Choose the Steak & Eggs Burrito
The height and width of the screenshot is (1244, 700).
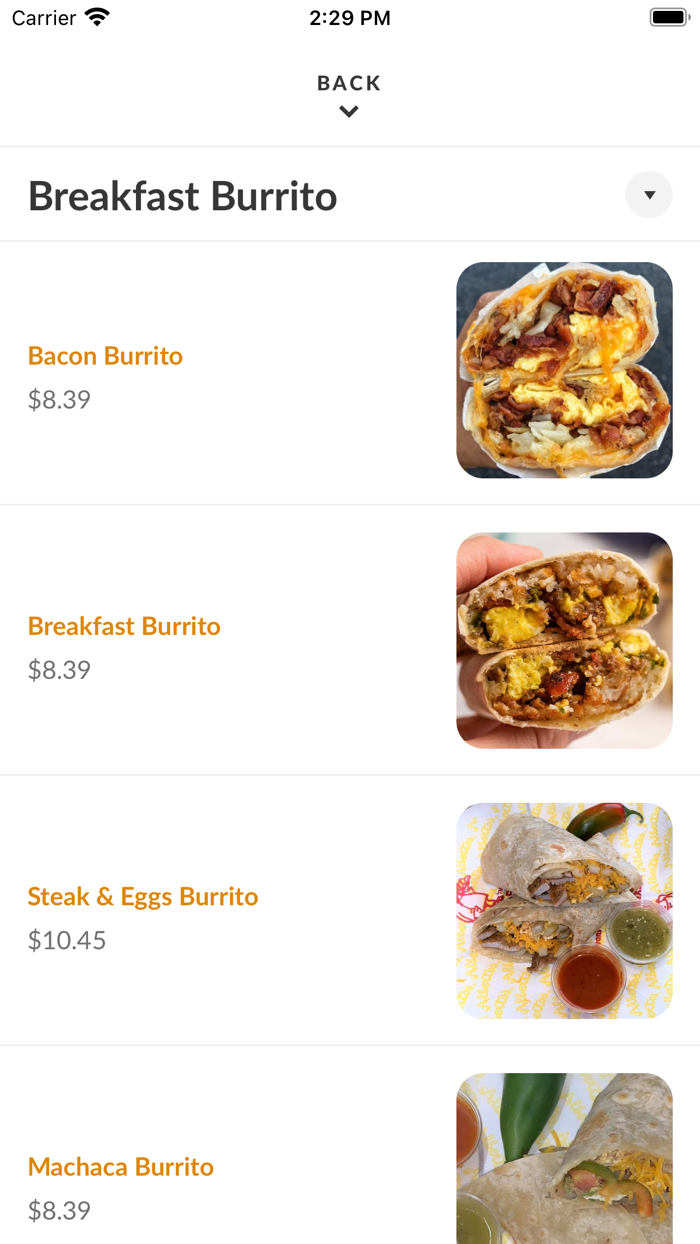point(143,896)
